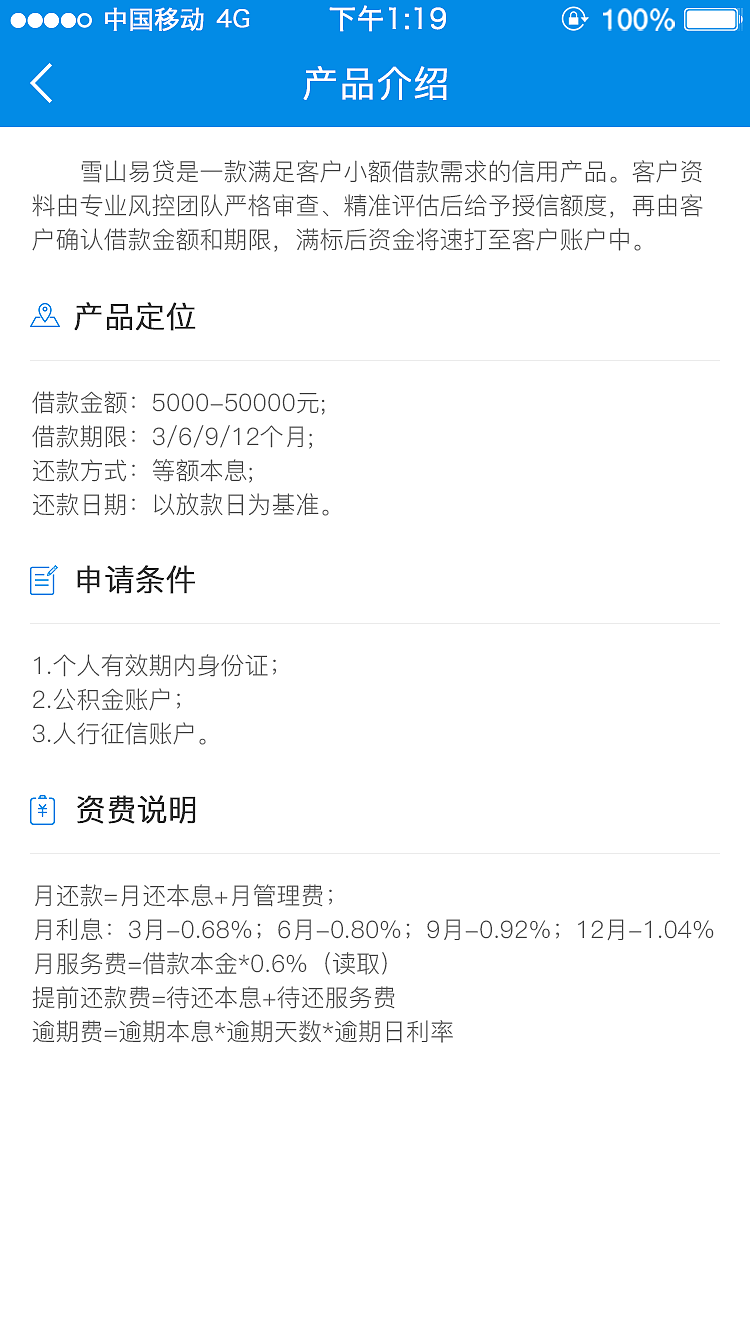The image size is (750, 1334).
Task: Select the product introduction description paragraph
Action: point(374,203)
